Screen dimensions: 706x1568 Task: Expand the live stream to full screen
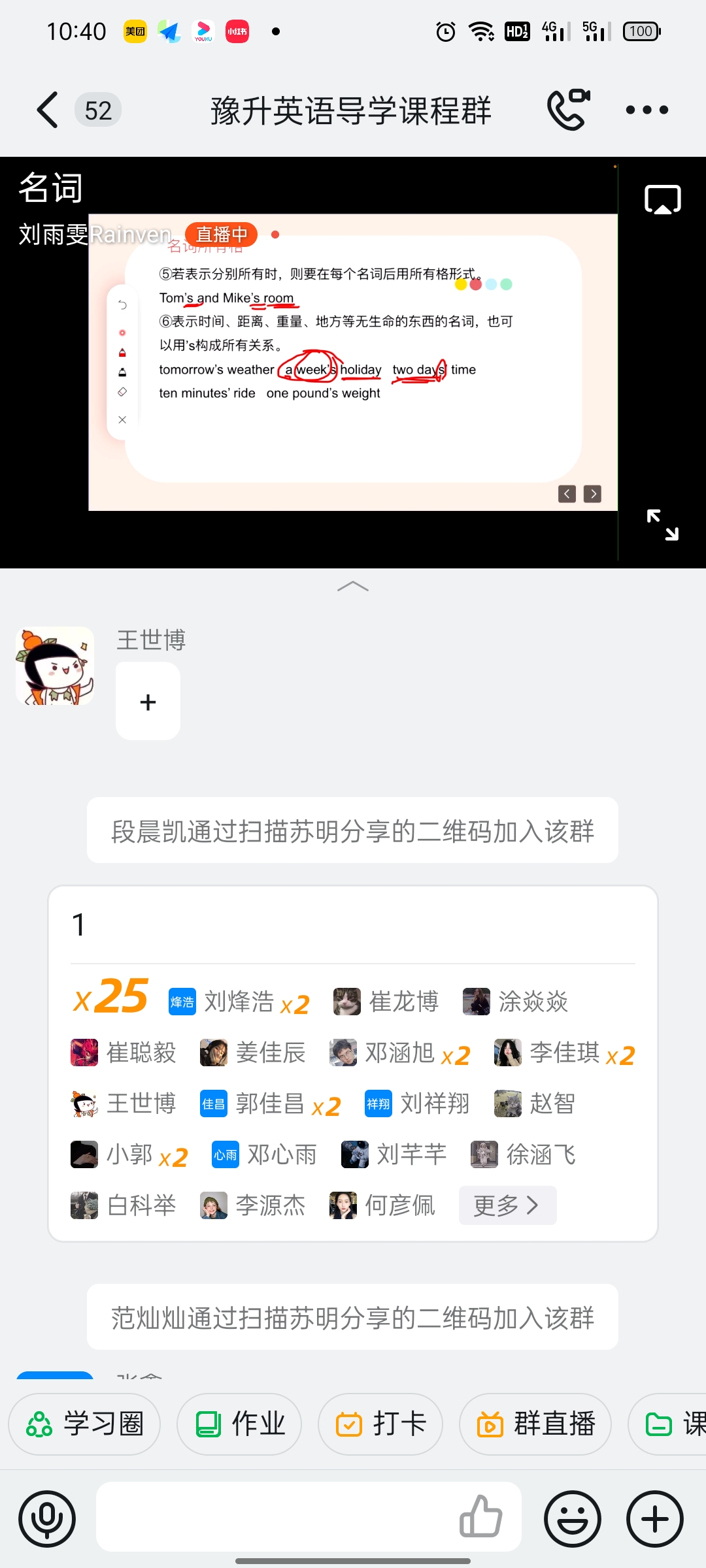click(662, 525)
